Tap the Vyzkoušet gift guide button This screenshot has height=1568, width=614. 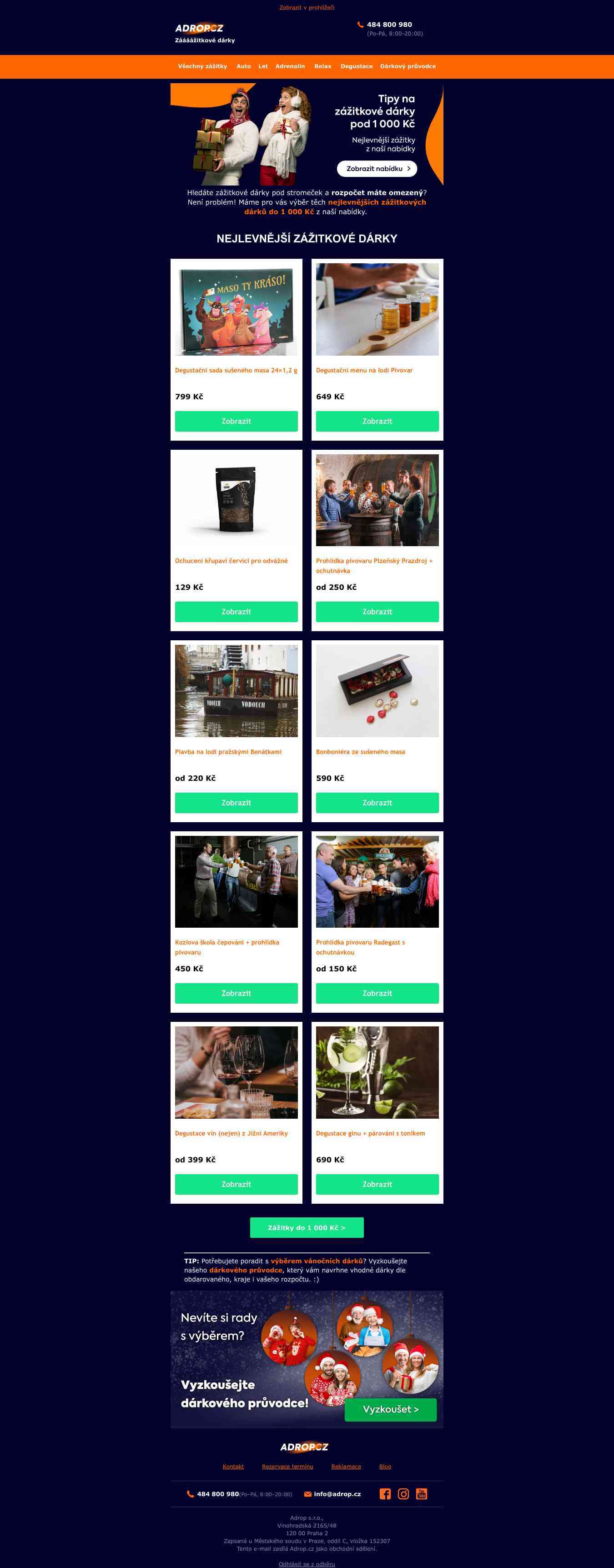coord(390,1409)
